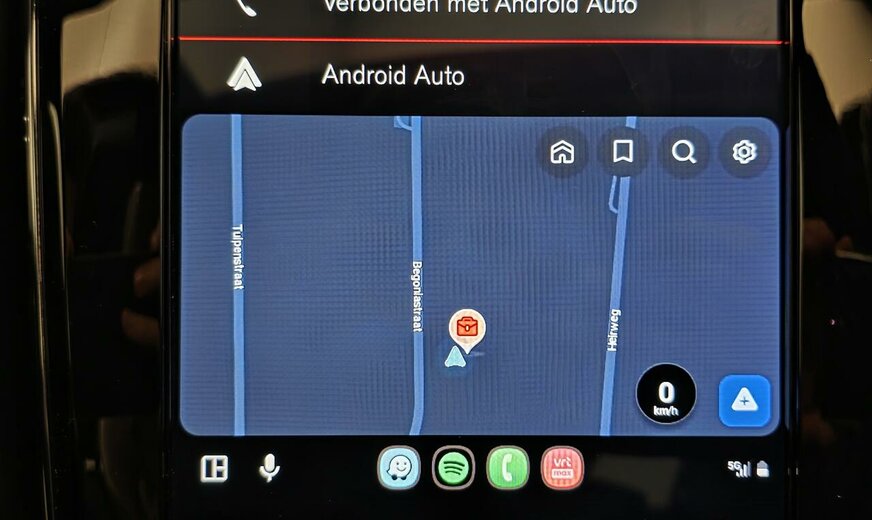Open saved places bookmark icon
The width and height of the screenshot is (872, 520).
(623, 152)
